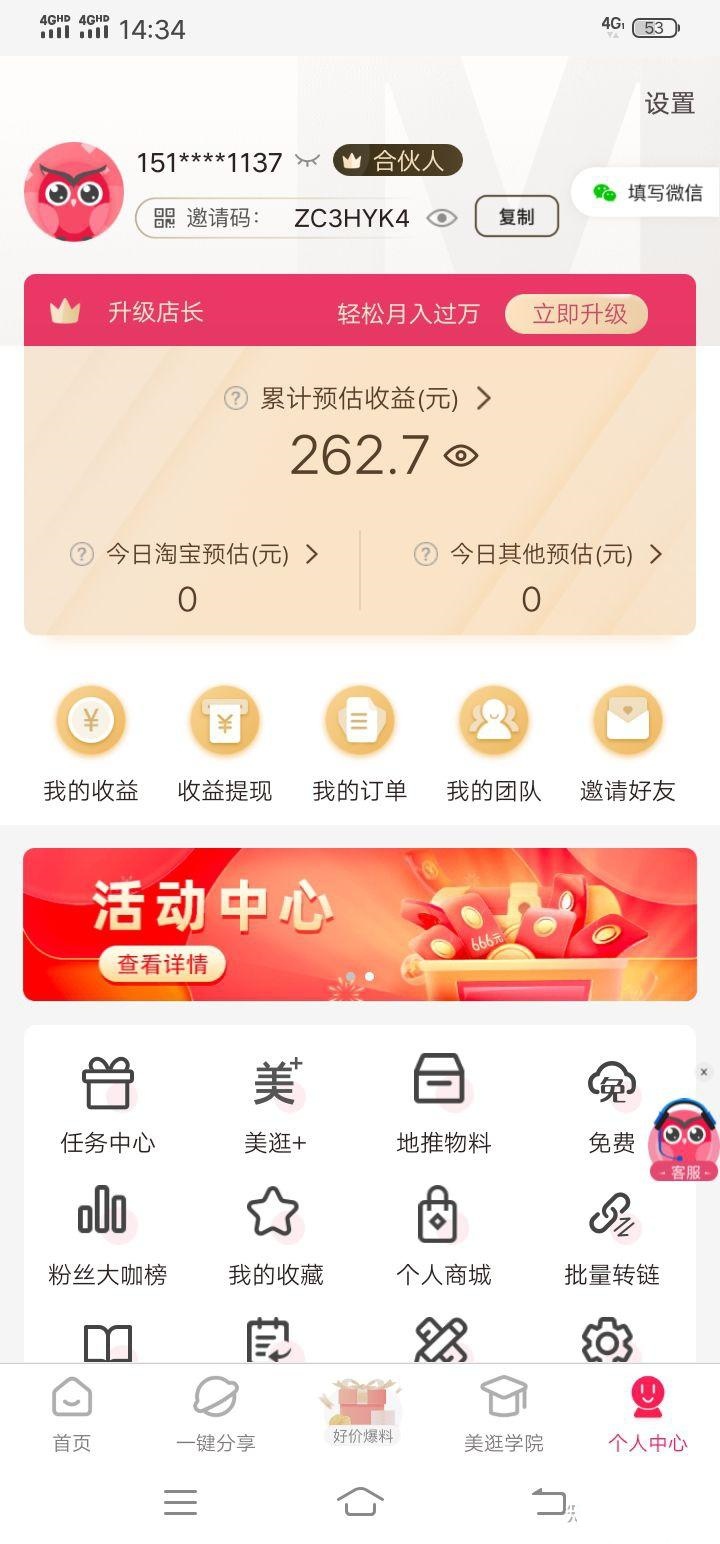The image size is (720, 1544).
Task: Switch to the 美逛学院 tab
Action: pos(504,1414)
